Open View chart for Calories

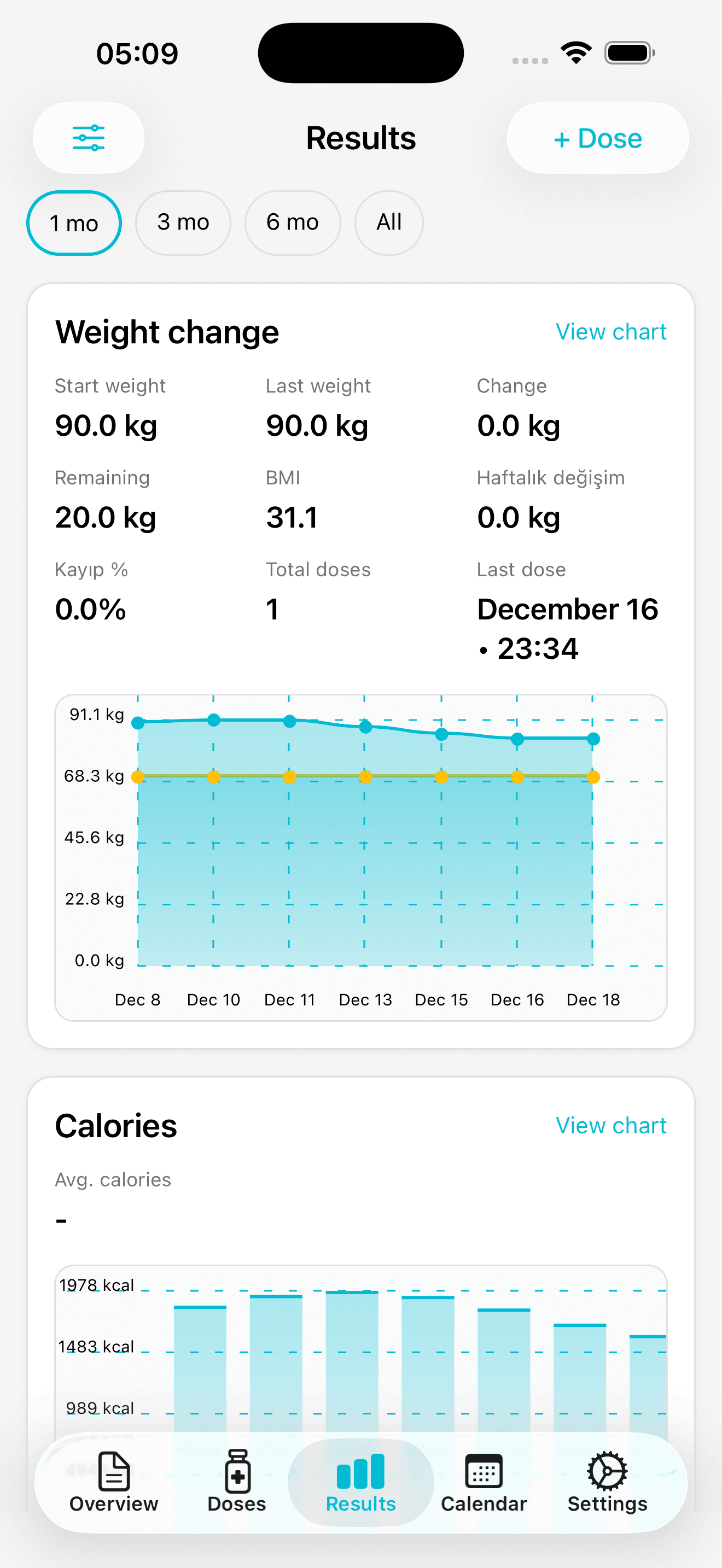(611, 1125)
